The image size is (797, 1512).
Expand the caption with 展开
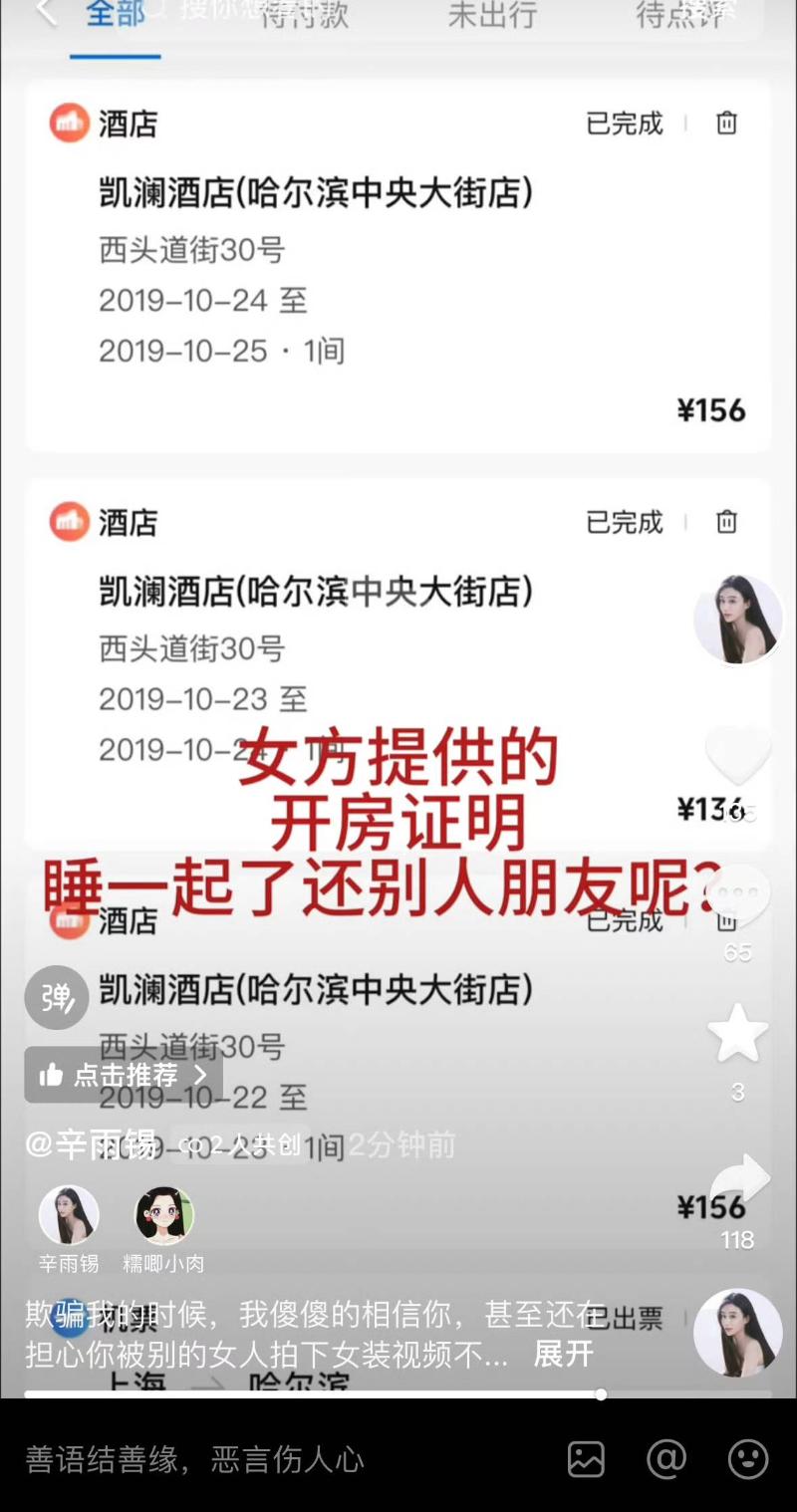pyautogui.click(x=563, y=1354)
